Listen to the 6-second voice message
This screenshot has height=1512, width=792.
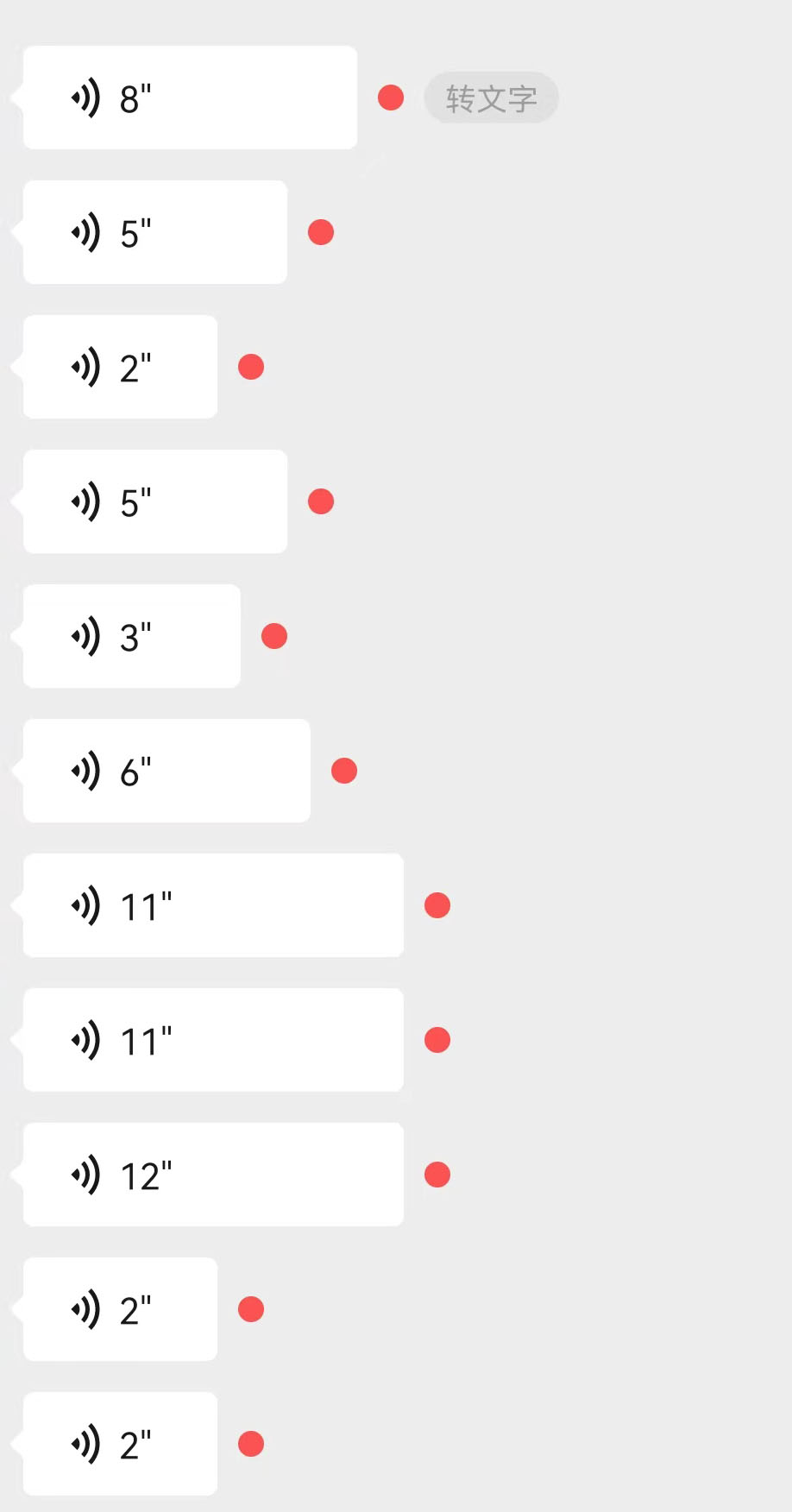(167, 771)
